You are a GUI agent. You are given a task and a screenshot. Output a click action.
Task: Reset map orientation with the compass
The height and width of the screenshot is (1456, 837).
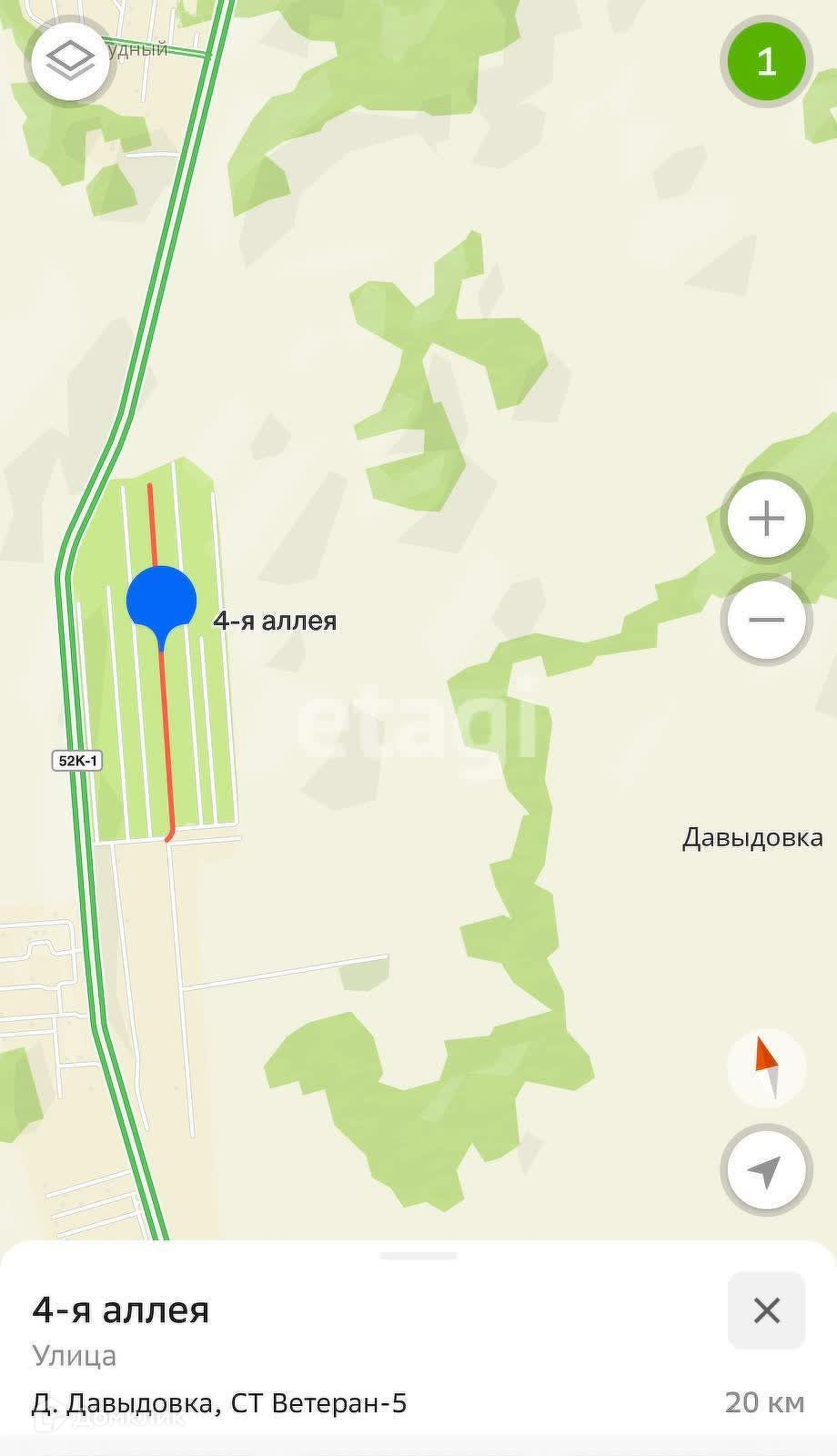point(766,1067)
